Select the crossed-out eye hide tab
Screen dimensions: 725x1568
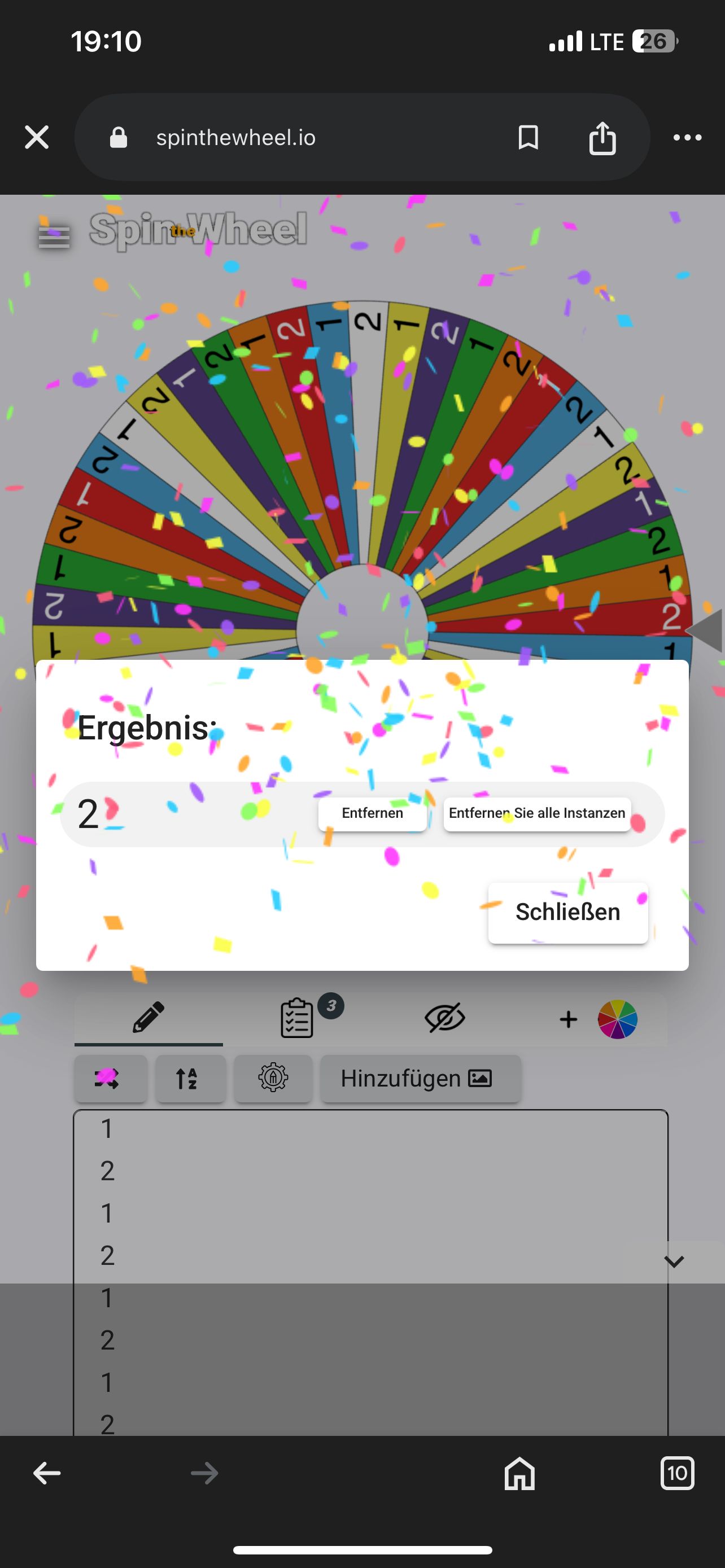pyautogui.click(x=445, y=1018)
